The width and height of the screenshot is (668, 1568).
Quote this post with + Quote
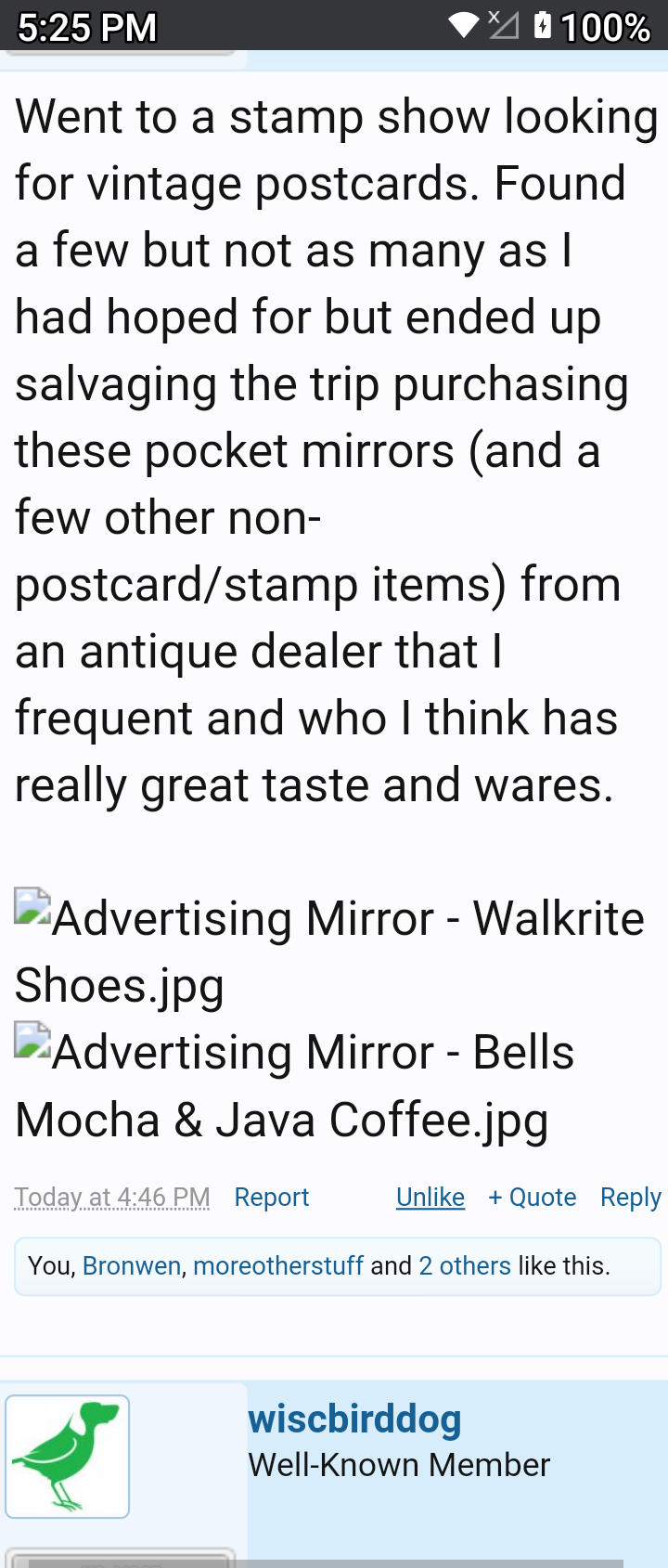click(533, 1198)
